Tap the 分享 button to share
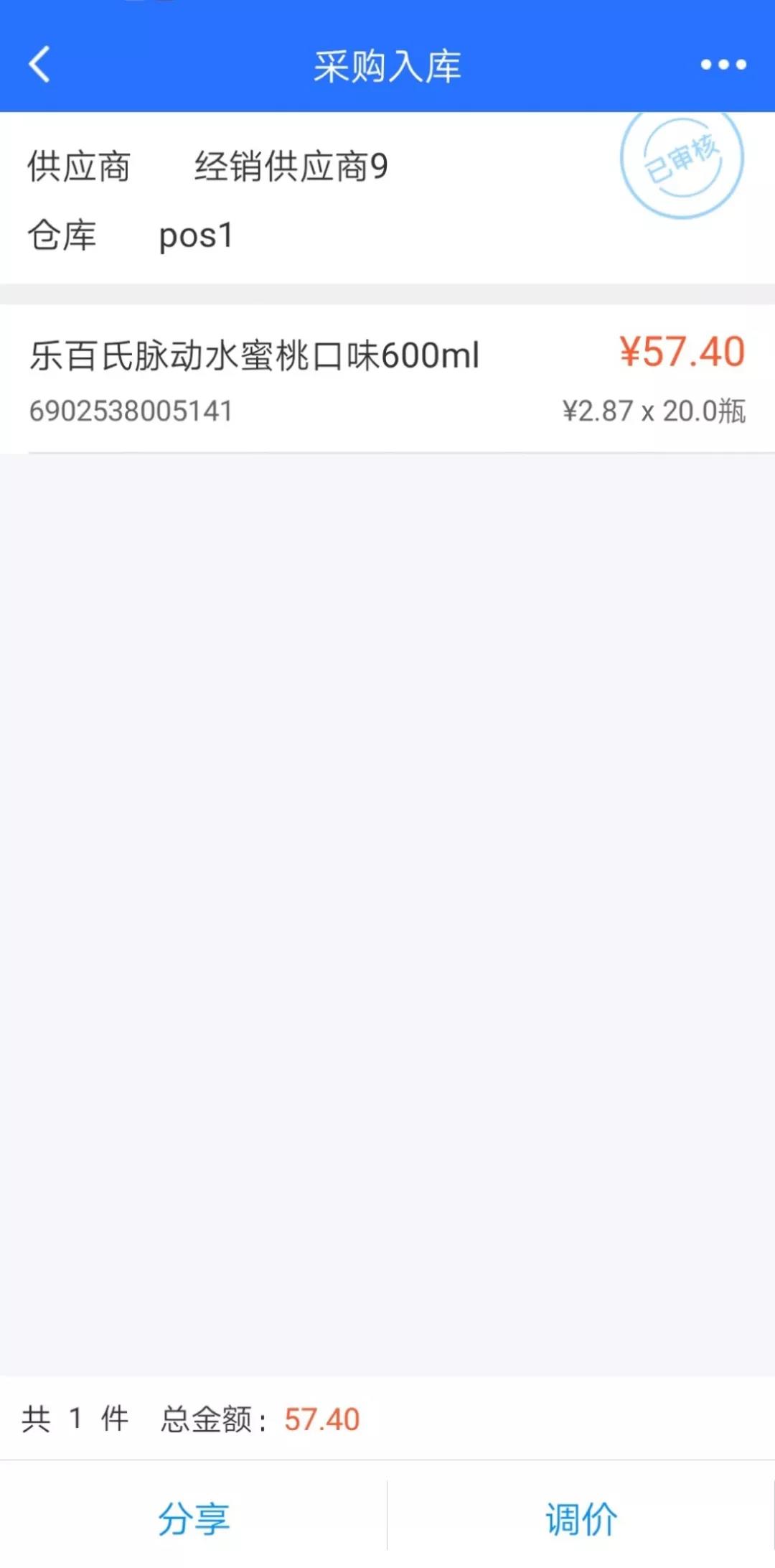Screen dimensions: 775x1568 194,1518
